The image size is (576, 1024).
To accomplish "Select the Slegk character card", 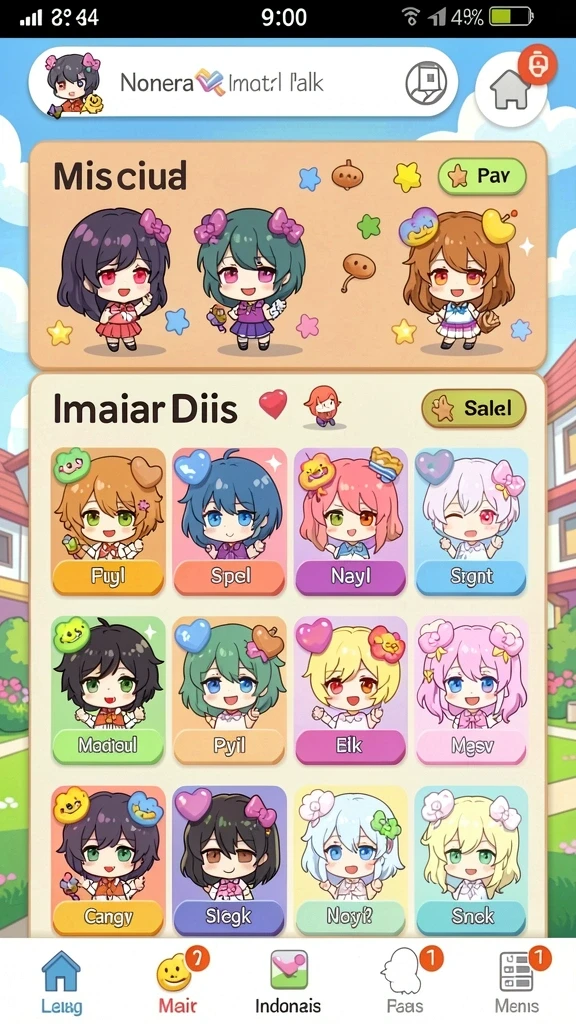I will [230, 860].
